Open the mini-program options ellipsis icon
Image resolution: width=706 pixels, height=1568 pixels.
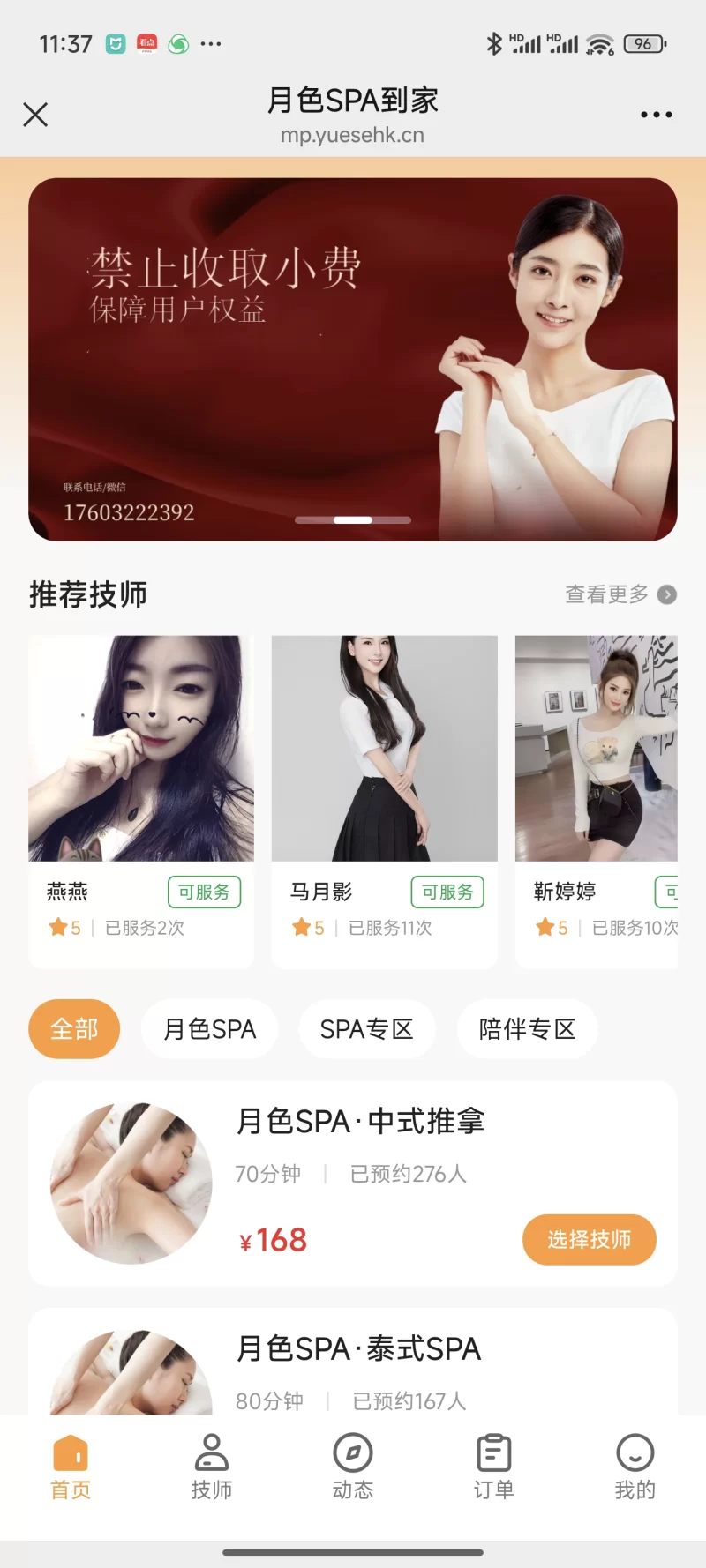coord(655,115)
